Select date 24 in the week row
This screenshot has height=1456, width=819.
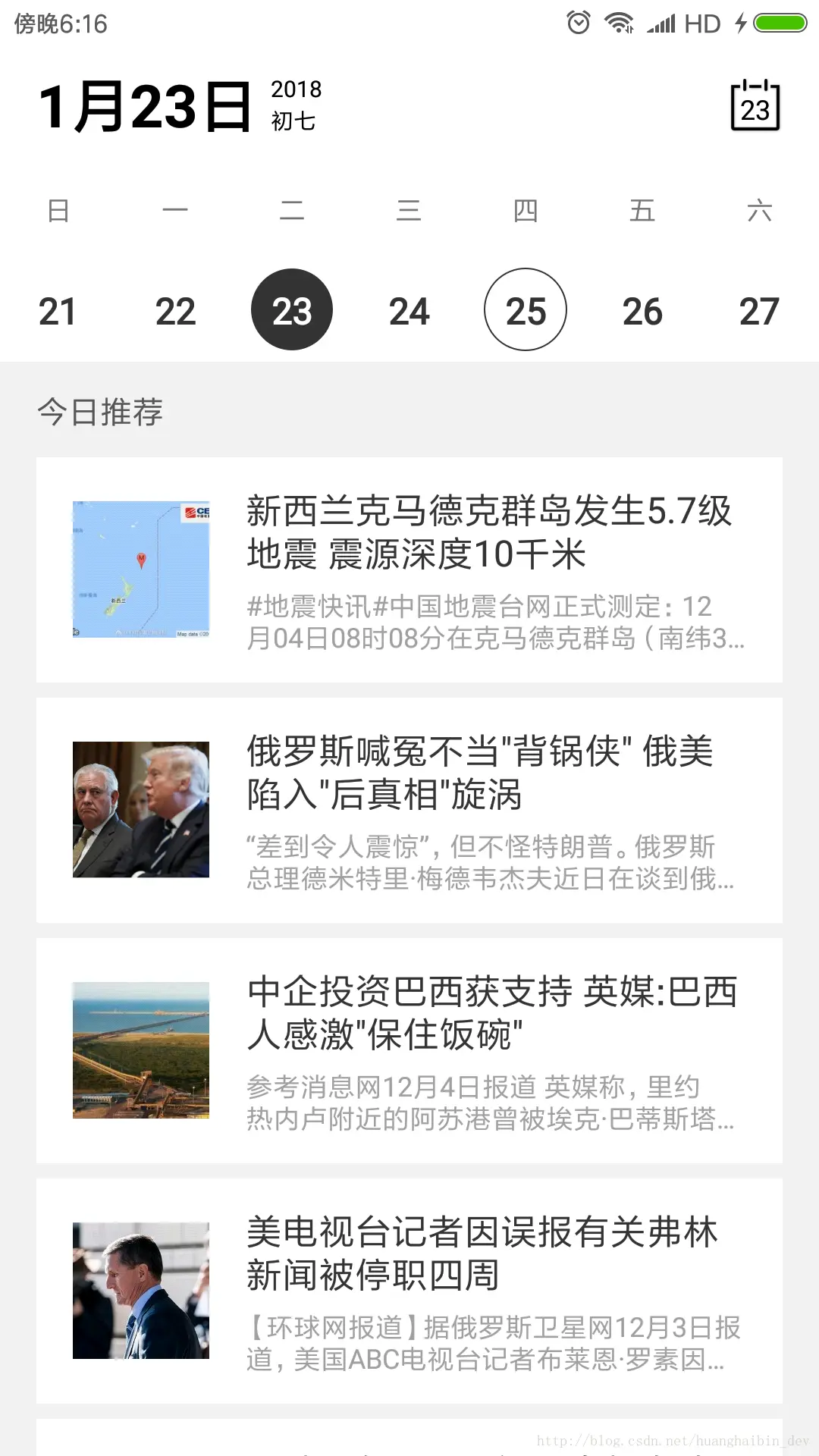click(x=409, y=311)
